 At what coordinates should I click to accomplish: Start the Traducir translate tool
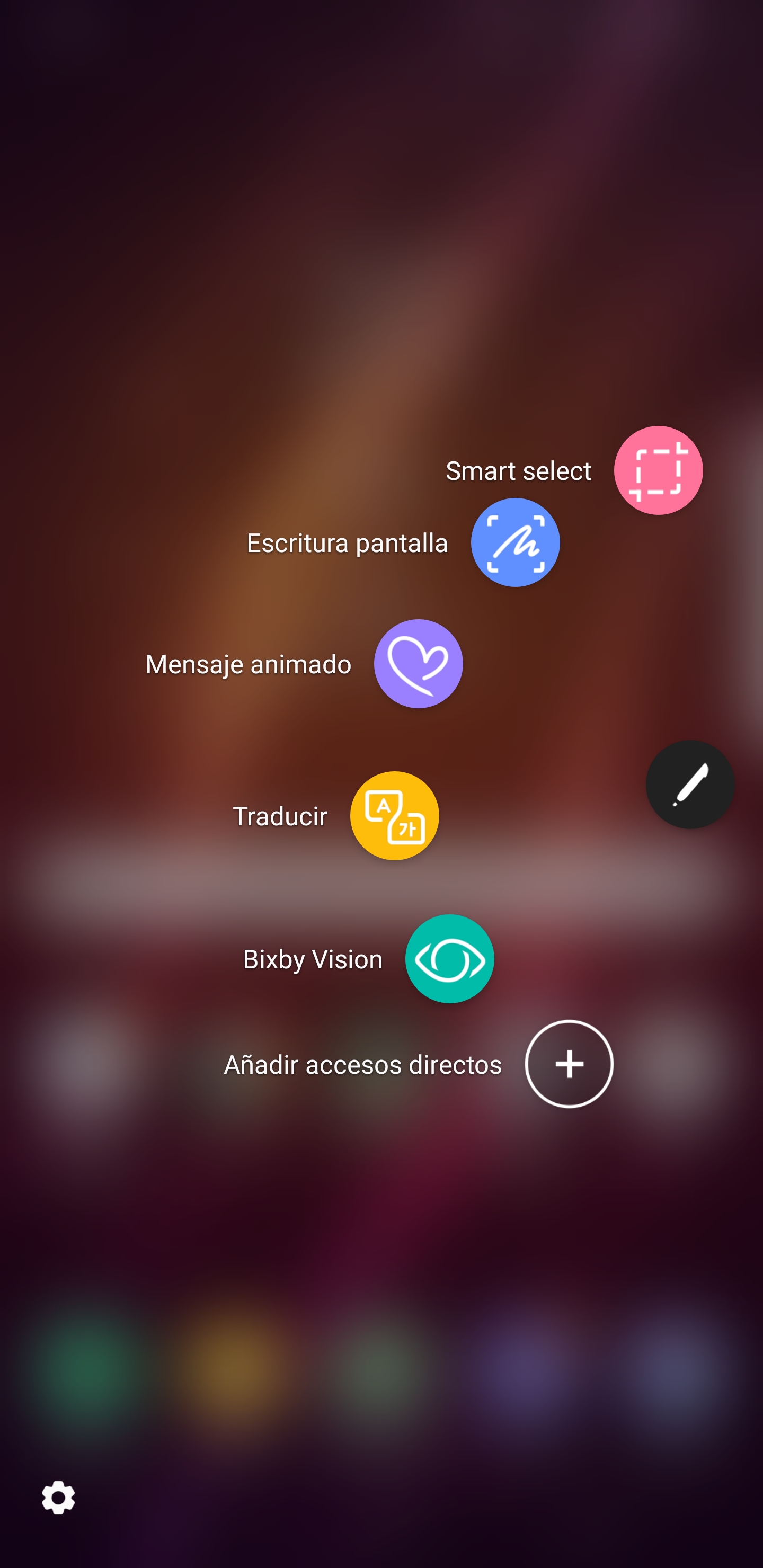[395, 816]
